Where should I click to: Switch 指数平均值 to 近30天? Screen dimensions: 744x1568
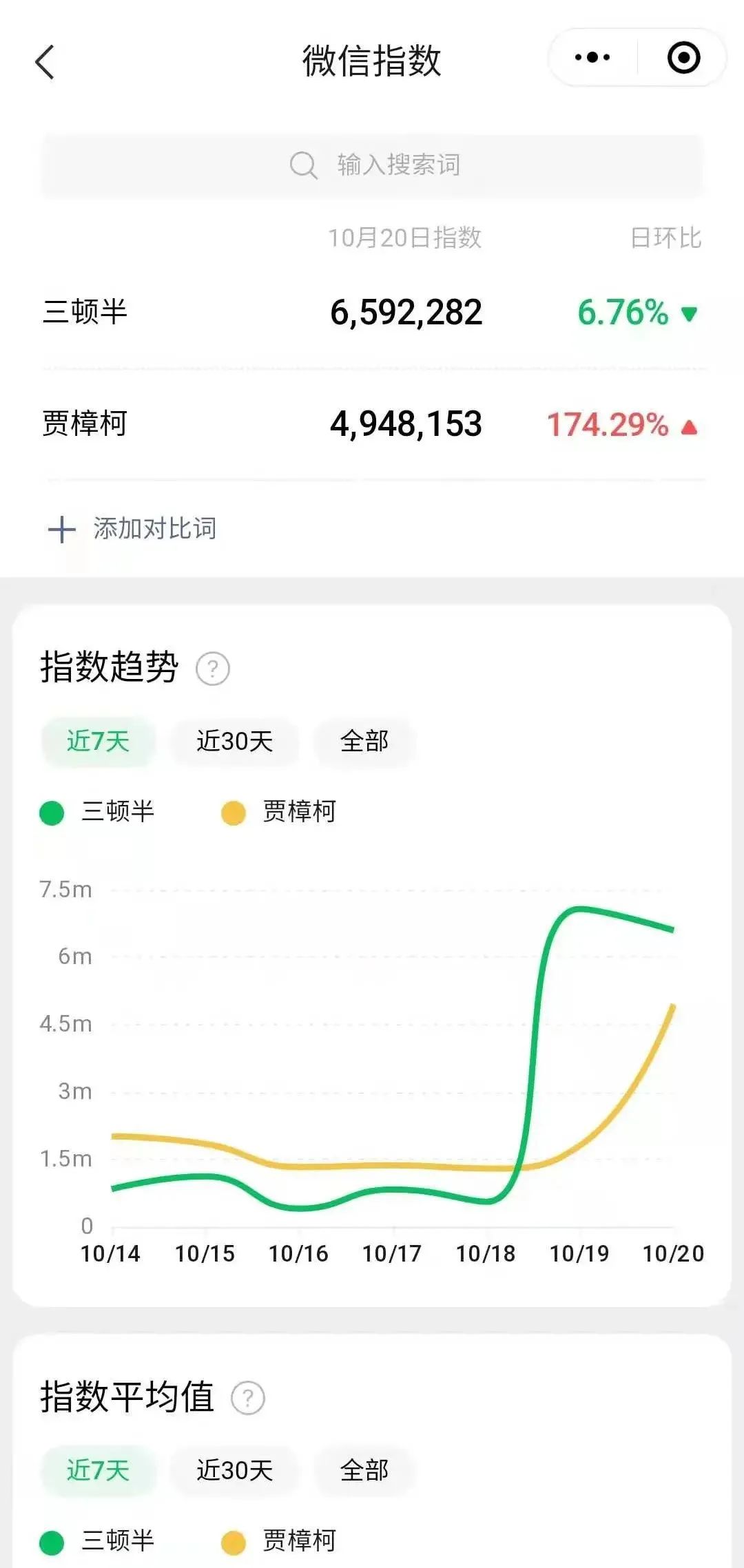click(234, 1470)
